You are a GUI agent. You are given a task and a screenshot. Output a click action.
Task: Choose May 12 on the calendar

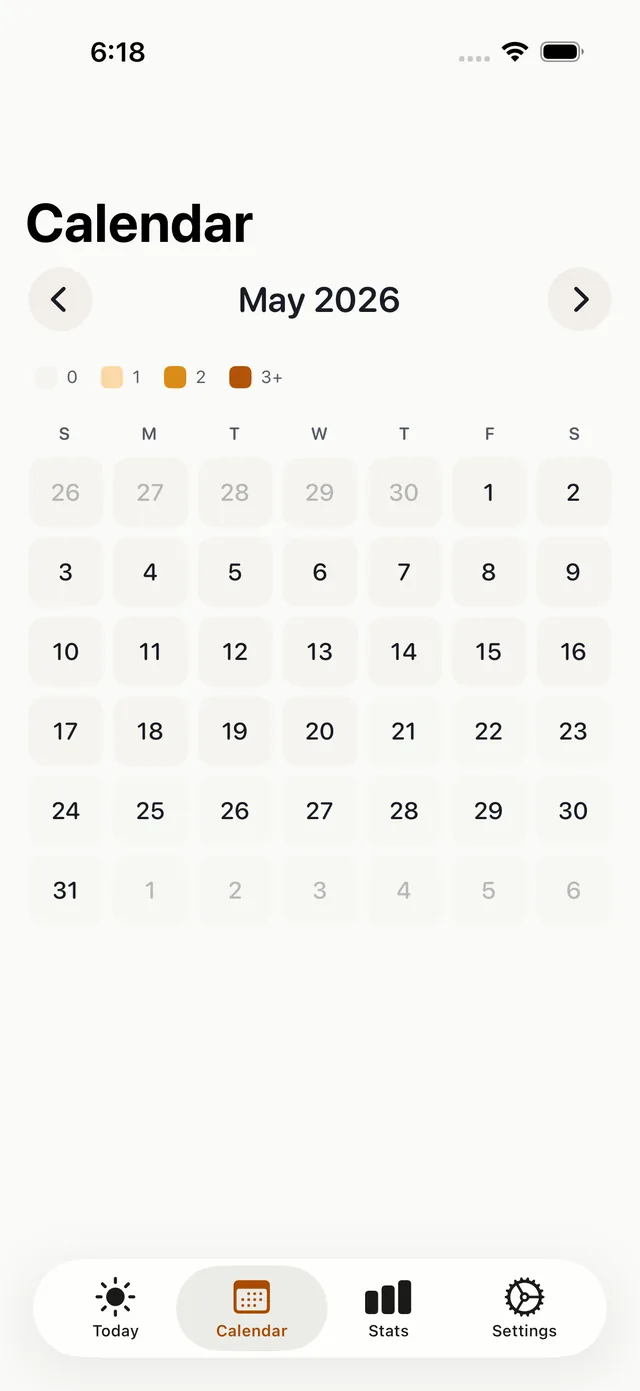(235, 652)
